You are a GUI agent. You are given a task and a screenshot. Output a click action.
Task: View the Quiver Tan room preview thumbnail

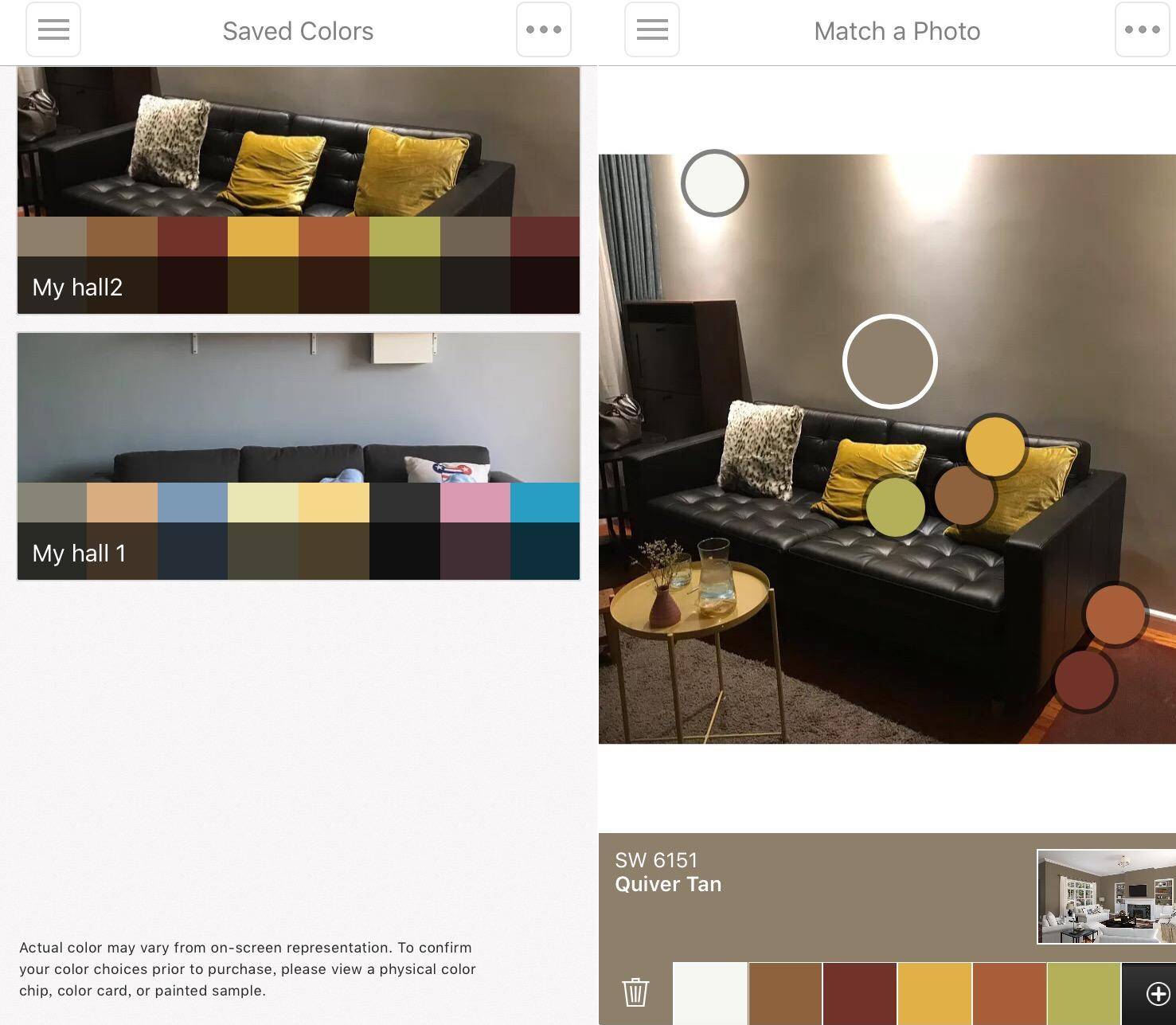(1105, 897)
